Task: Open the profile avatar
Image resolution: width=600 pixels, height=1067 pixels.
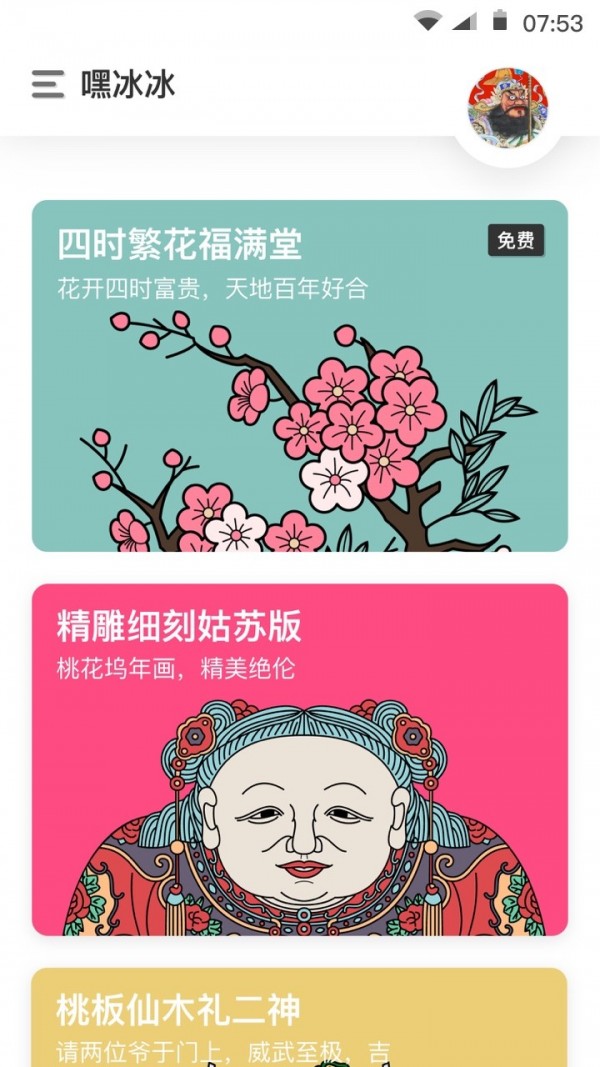Action: 508,108
